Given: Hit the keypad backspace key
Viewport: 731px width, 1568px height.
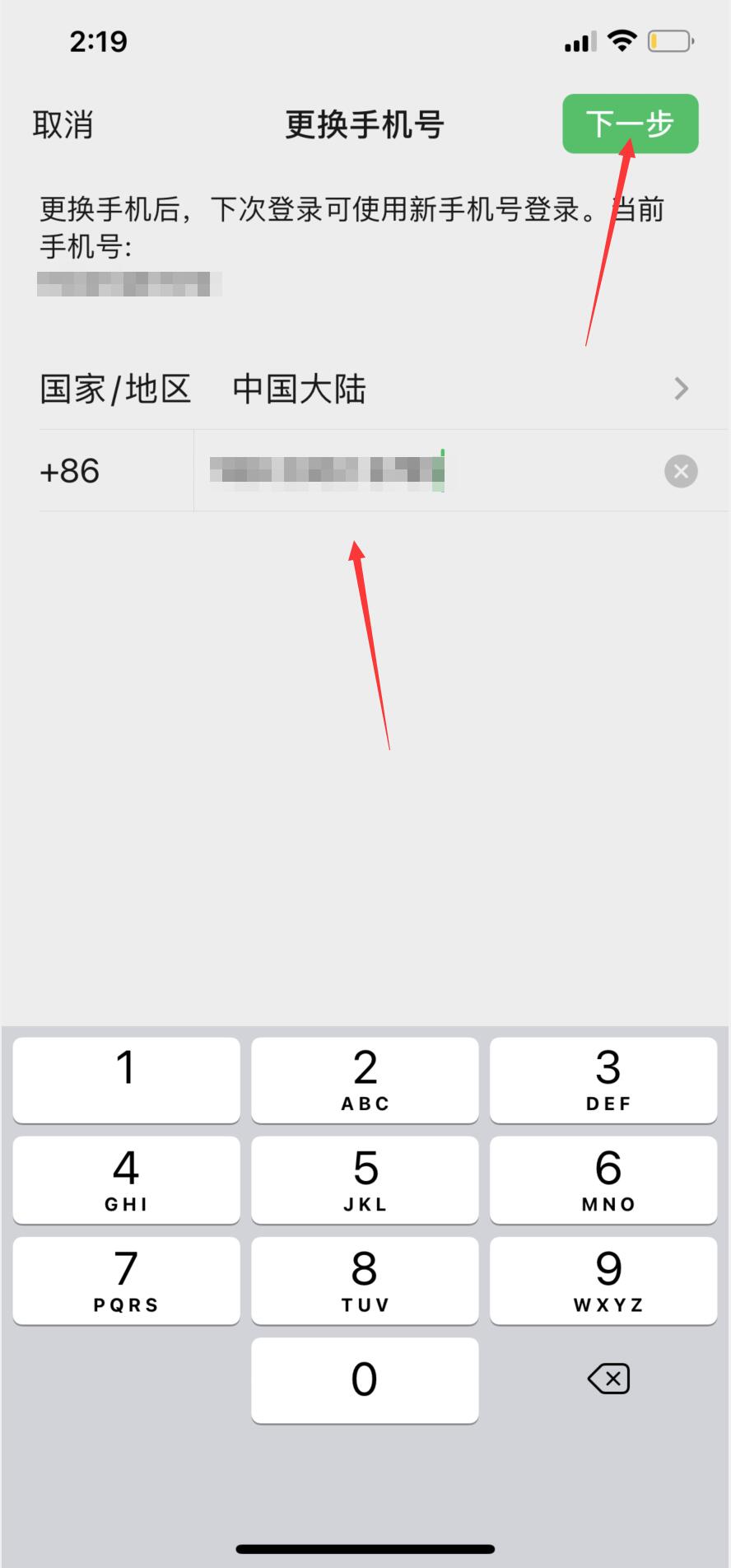Looking at the screenshot, I should pyautogui.click(x=608, y=1379).
